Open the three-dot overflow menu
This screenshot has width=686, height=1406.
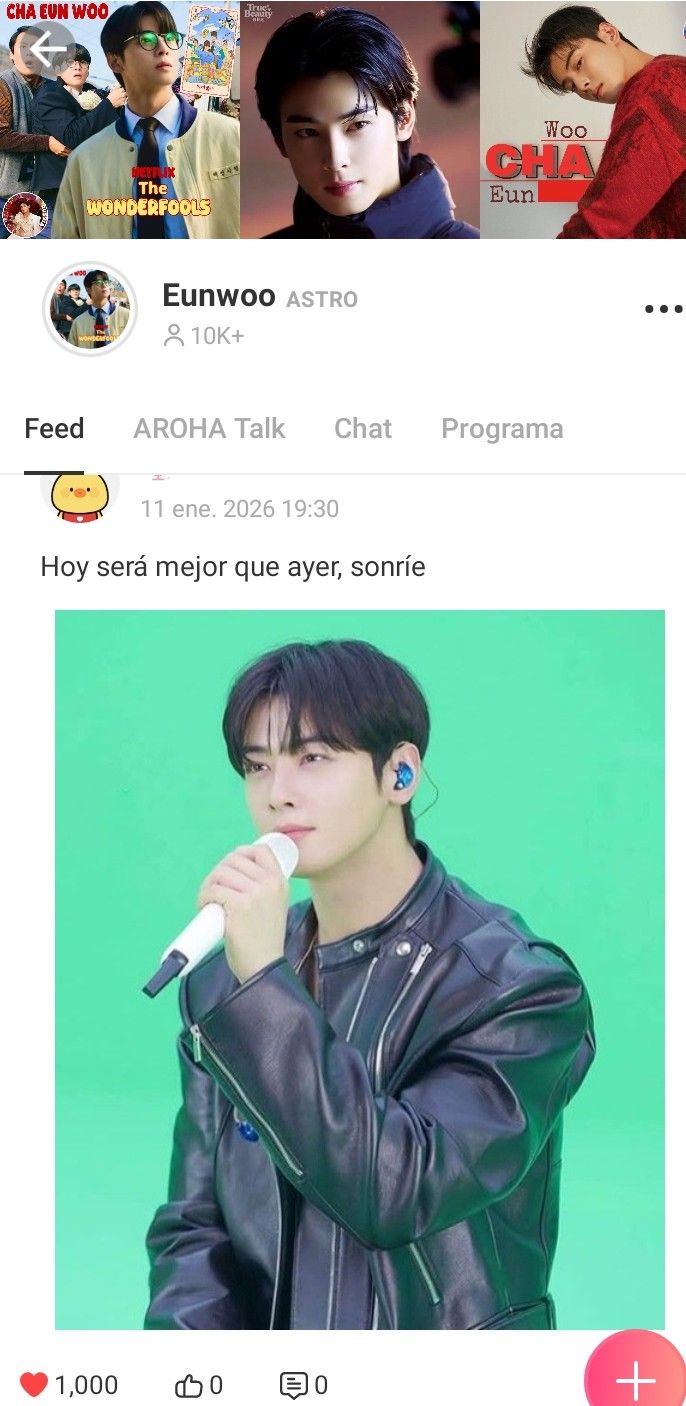(x=662, y=310)
